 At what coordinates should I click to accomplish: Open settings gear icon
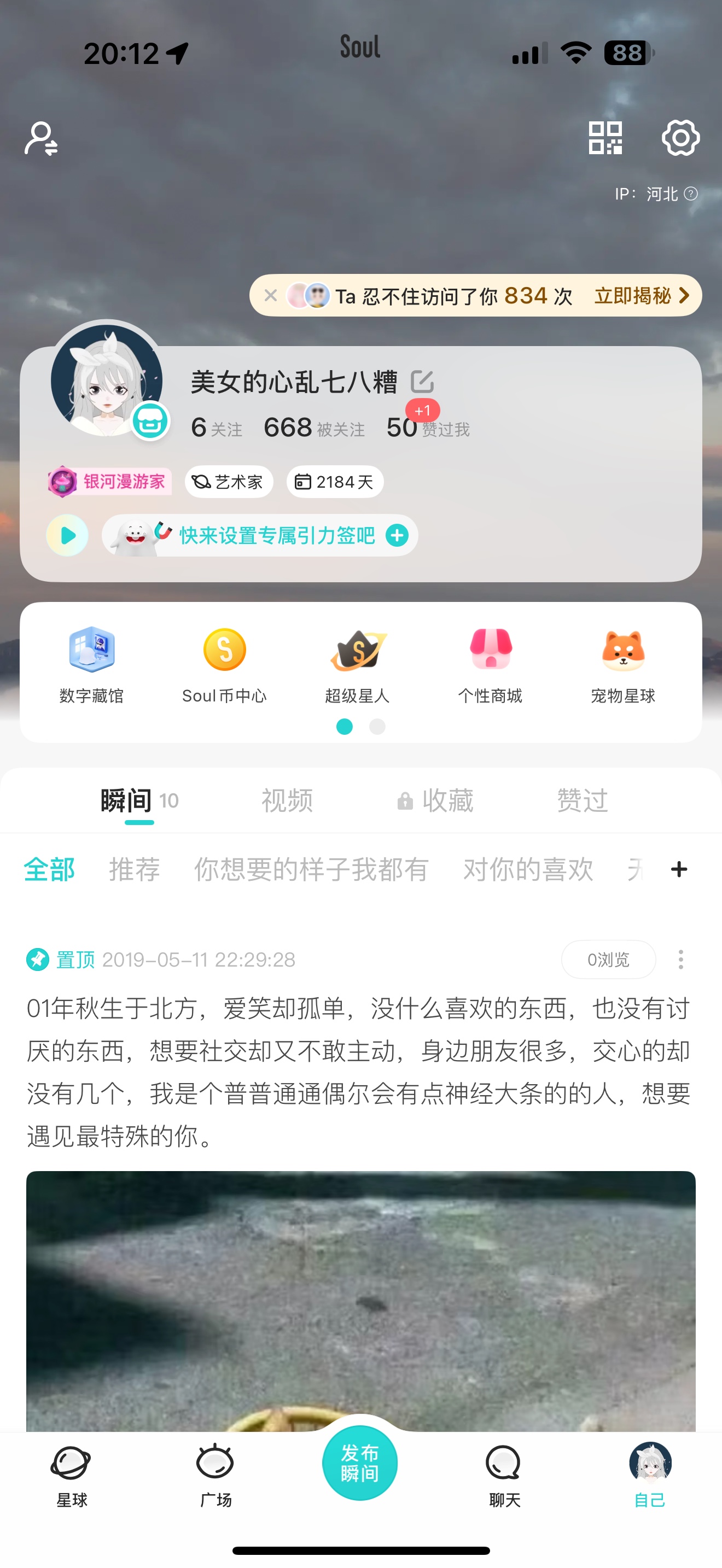point(680,138)
